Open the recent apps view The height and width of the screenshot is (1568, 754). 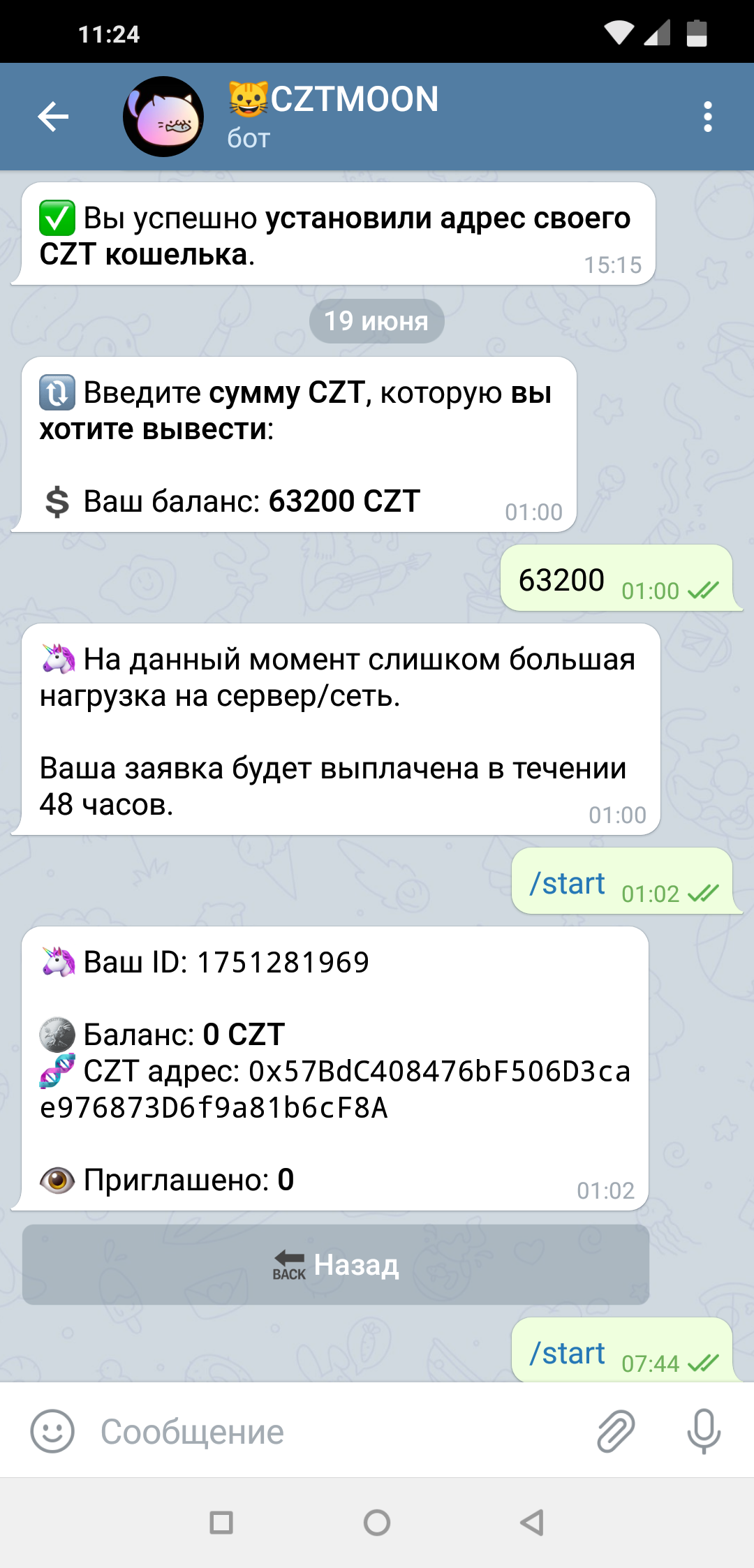pyautogui.click(x=221, y=1523)
